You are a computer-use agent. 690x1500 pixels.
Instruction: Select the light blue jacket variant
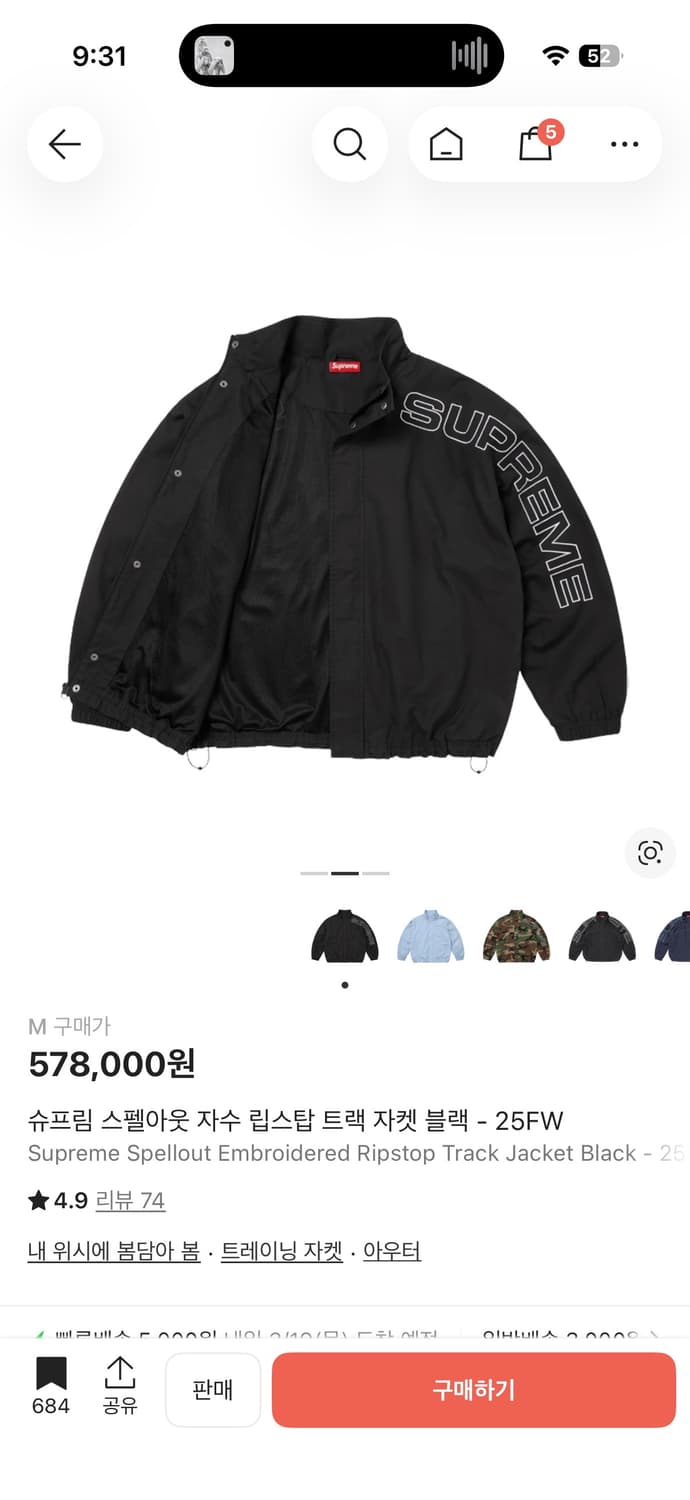pos(431,937)
